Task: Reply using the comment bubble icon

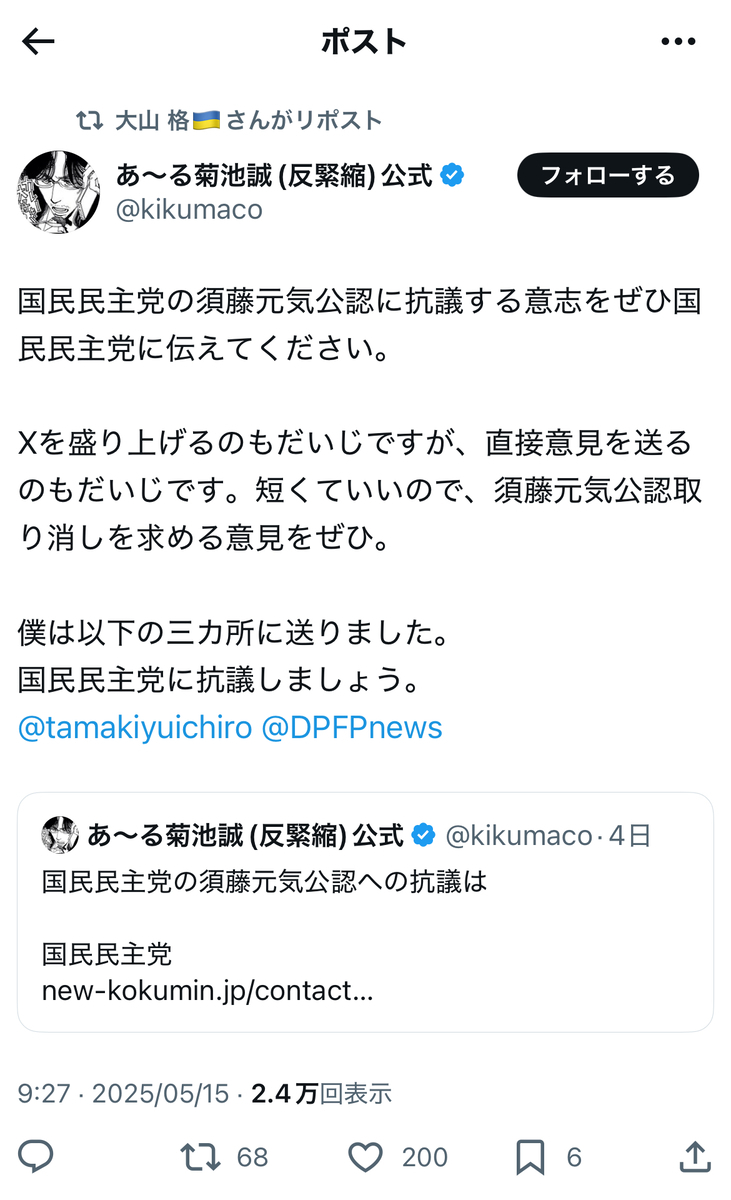Action: pyautogui.click(x=36, y=1157)
